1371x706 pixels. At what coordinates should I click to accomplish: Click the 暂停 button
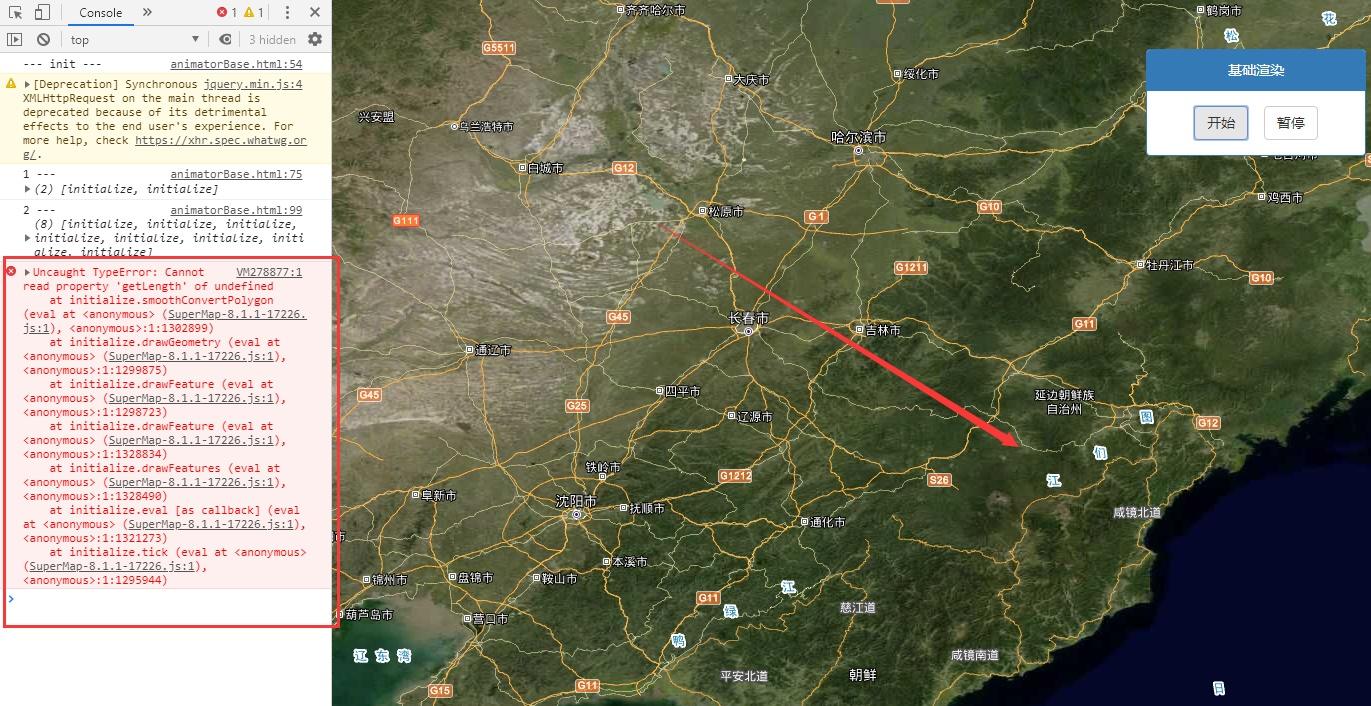pyautogui.click(x=1290, y=123)
